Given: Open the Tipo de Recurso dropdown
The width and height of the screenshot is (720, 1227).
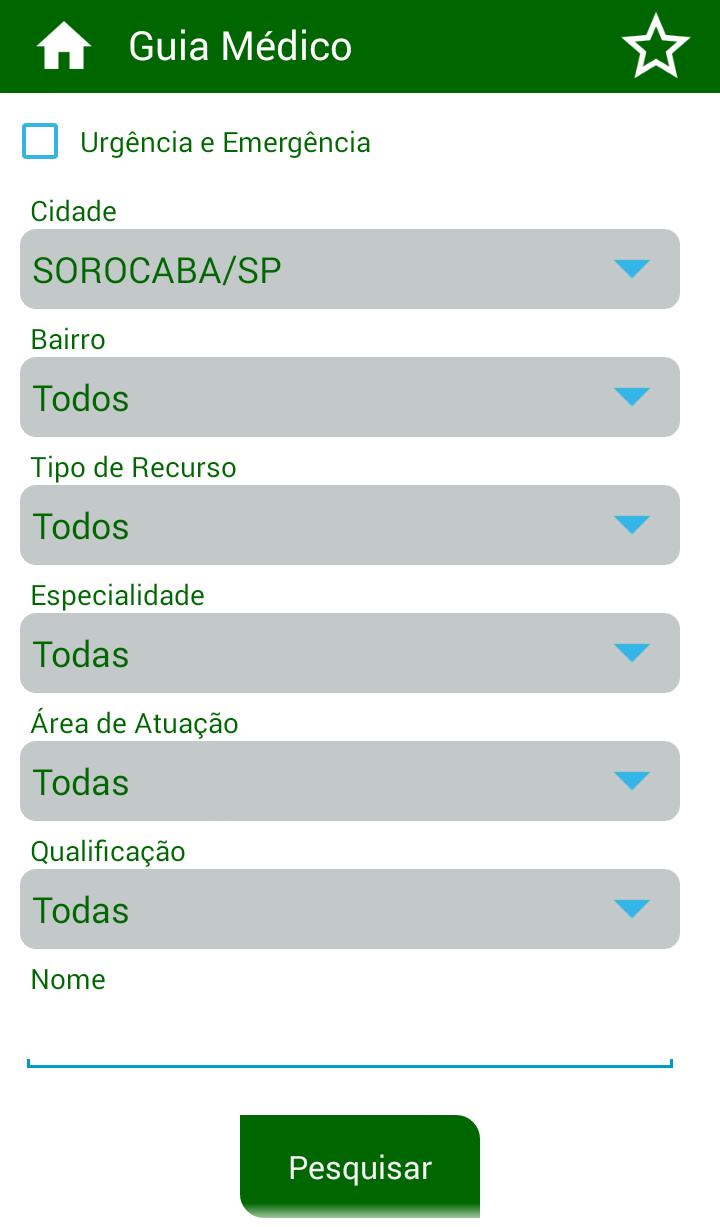Looking at the screenshot, I should [350, 525].
